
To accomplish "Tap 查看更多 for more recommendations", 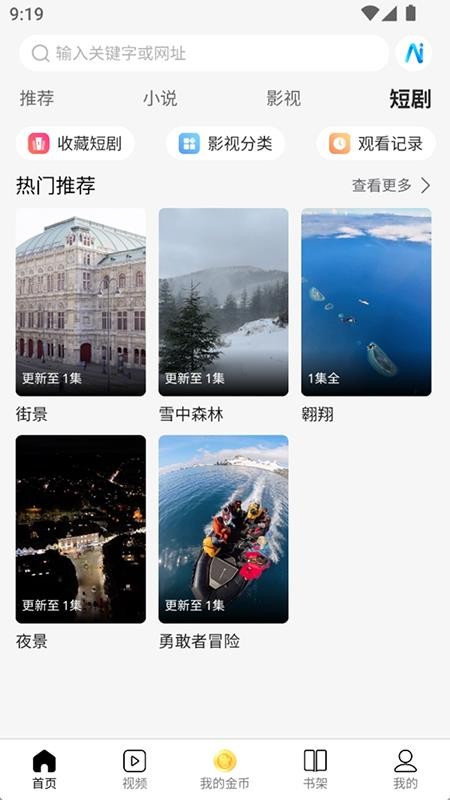I will 391,186.
